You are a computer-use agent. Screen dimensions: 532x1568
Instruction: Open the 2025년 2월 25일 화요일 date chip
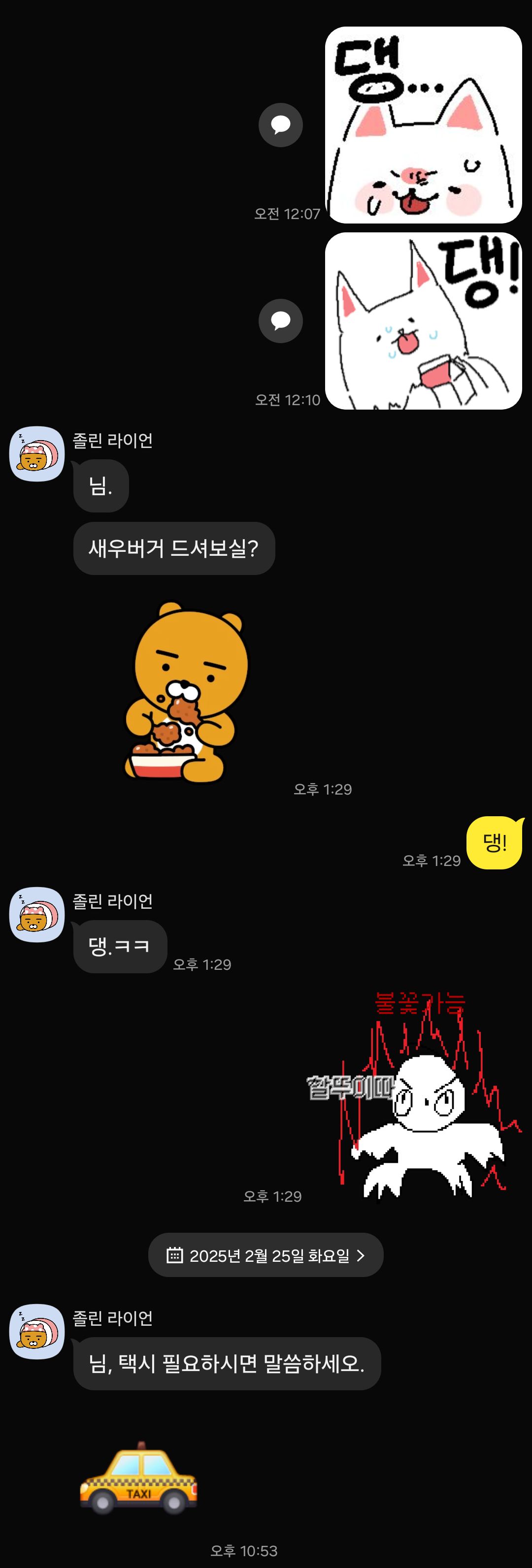click(266, 1255)
